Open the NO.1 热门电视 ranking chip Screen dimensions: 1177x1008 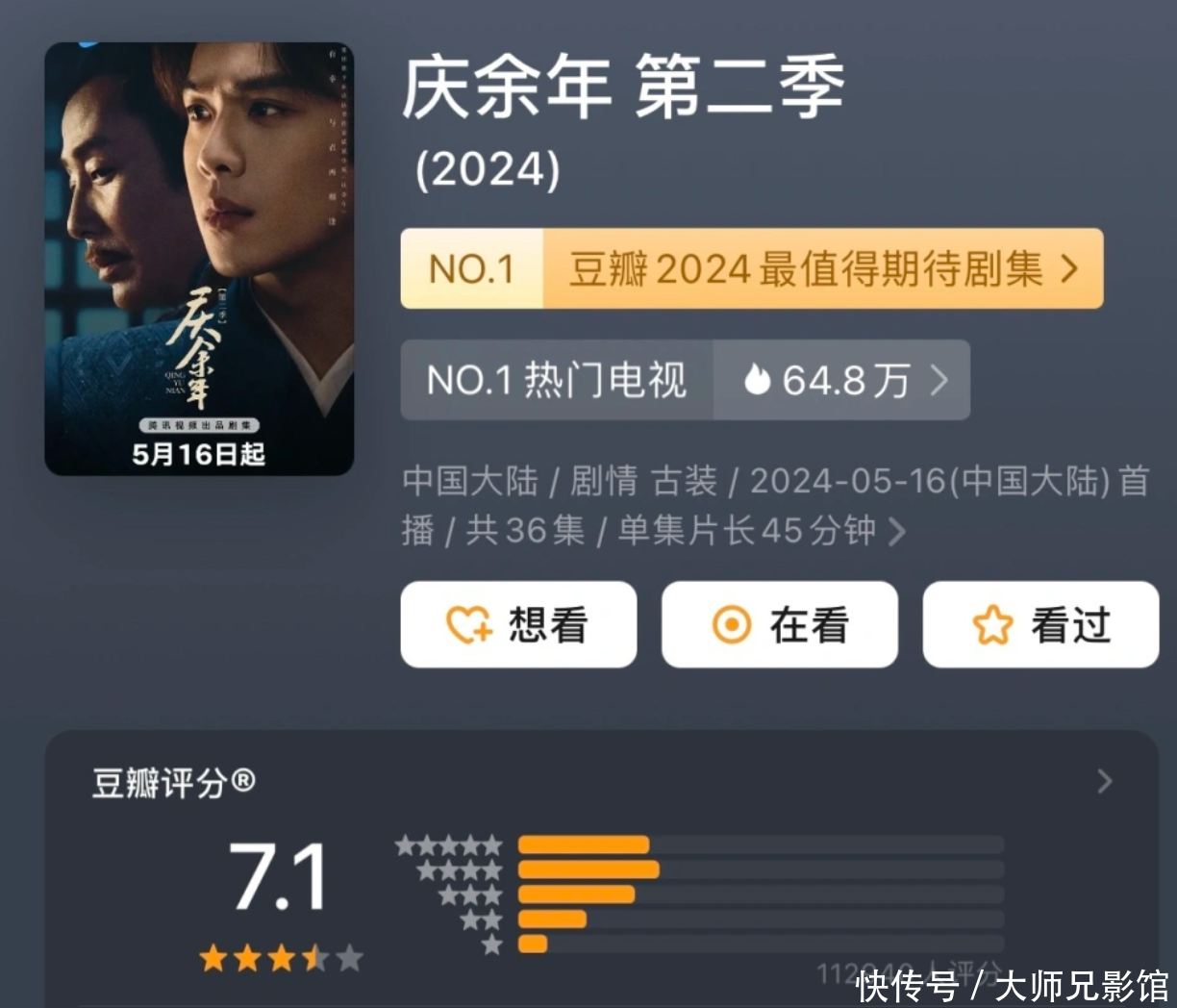684,380
